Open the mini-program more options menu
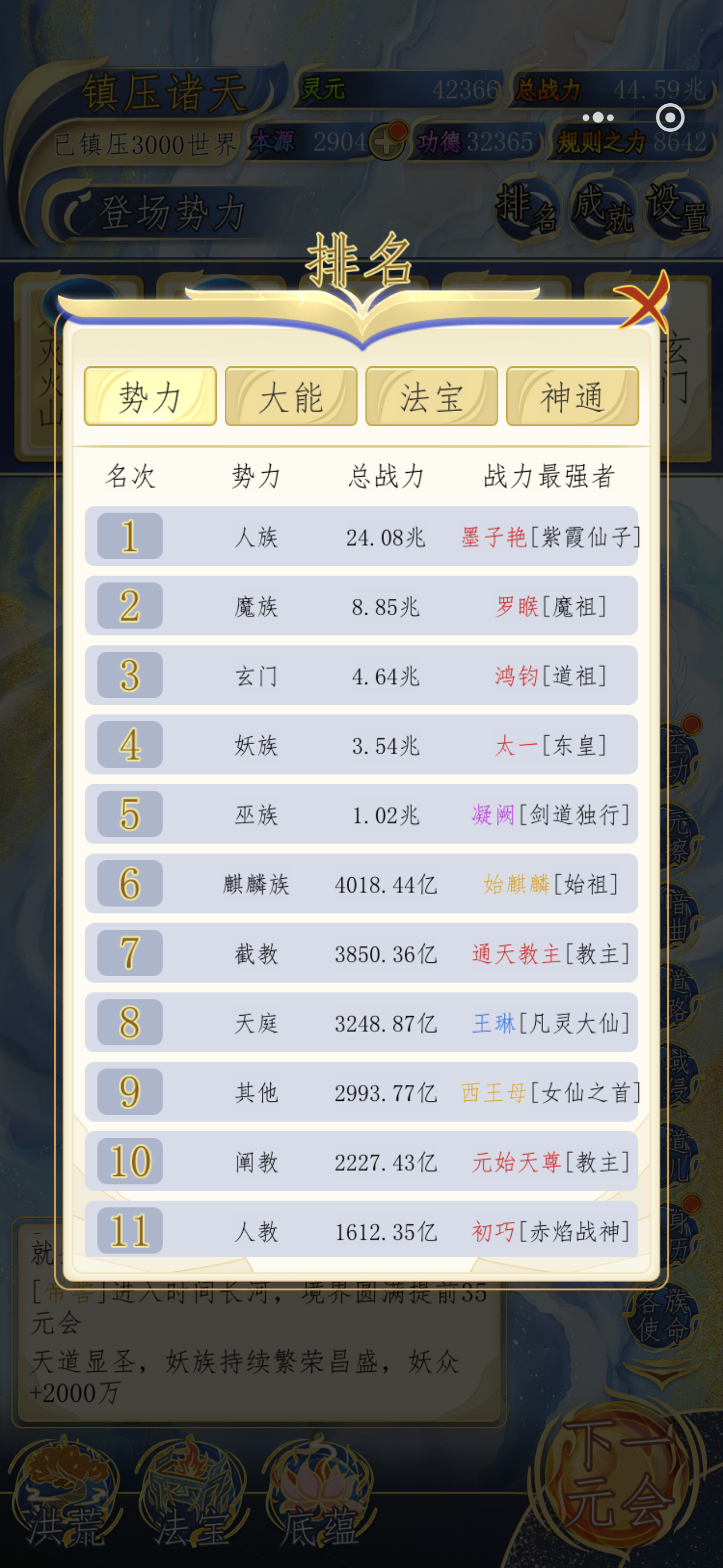 tap(597, 117)
